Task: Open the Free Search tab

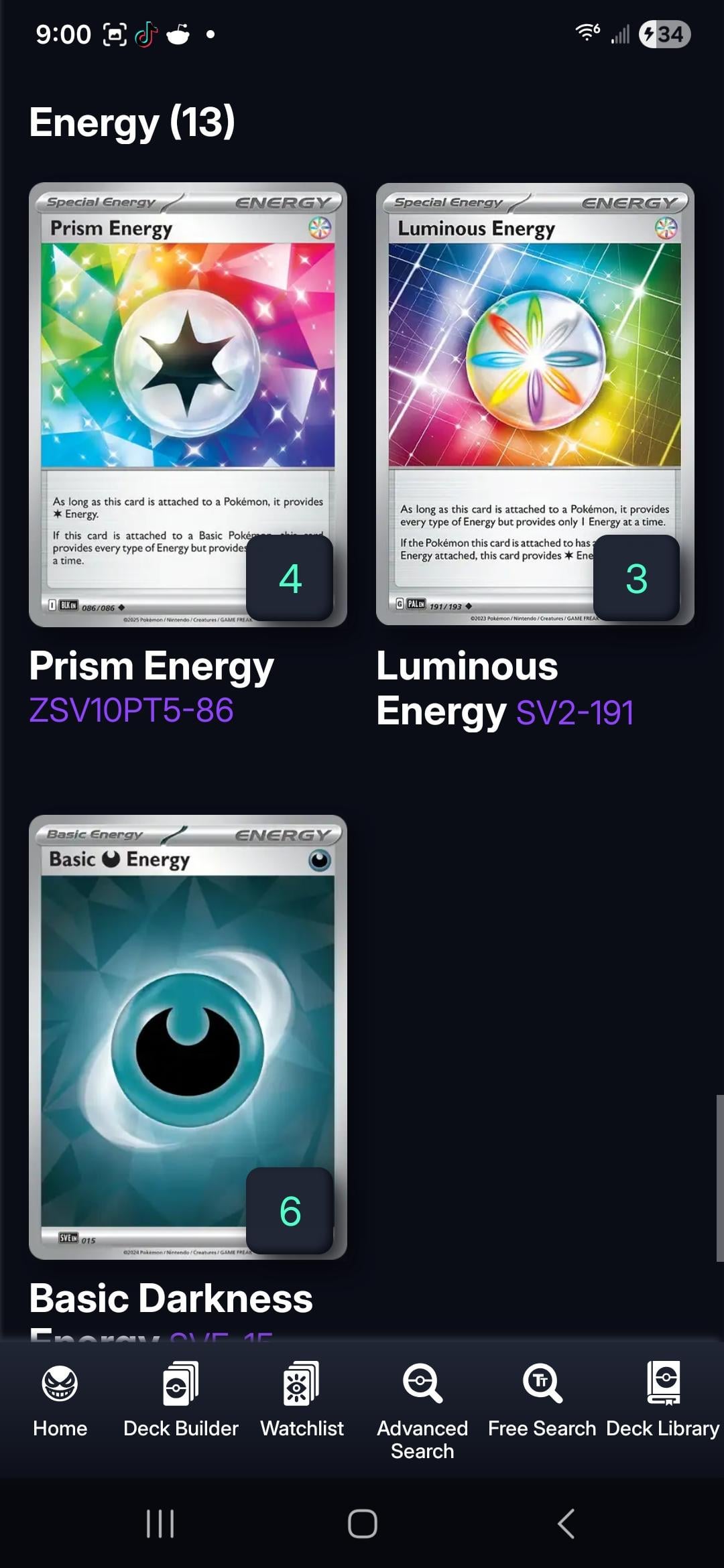Action: click(x=542, y=1400)
